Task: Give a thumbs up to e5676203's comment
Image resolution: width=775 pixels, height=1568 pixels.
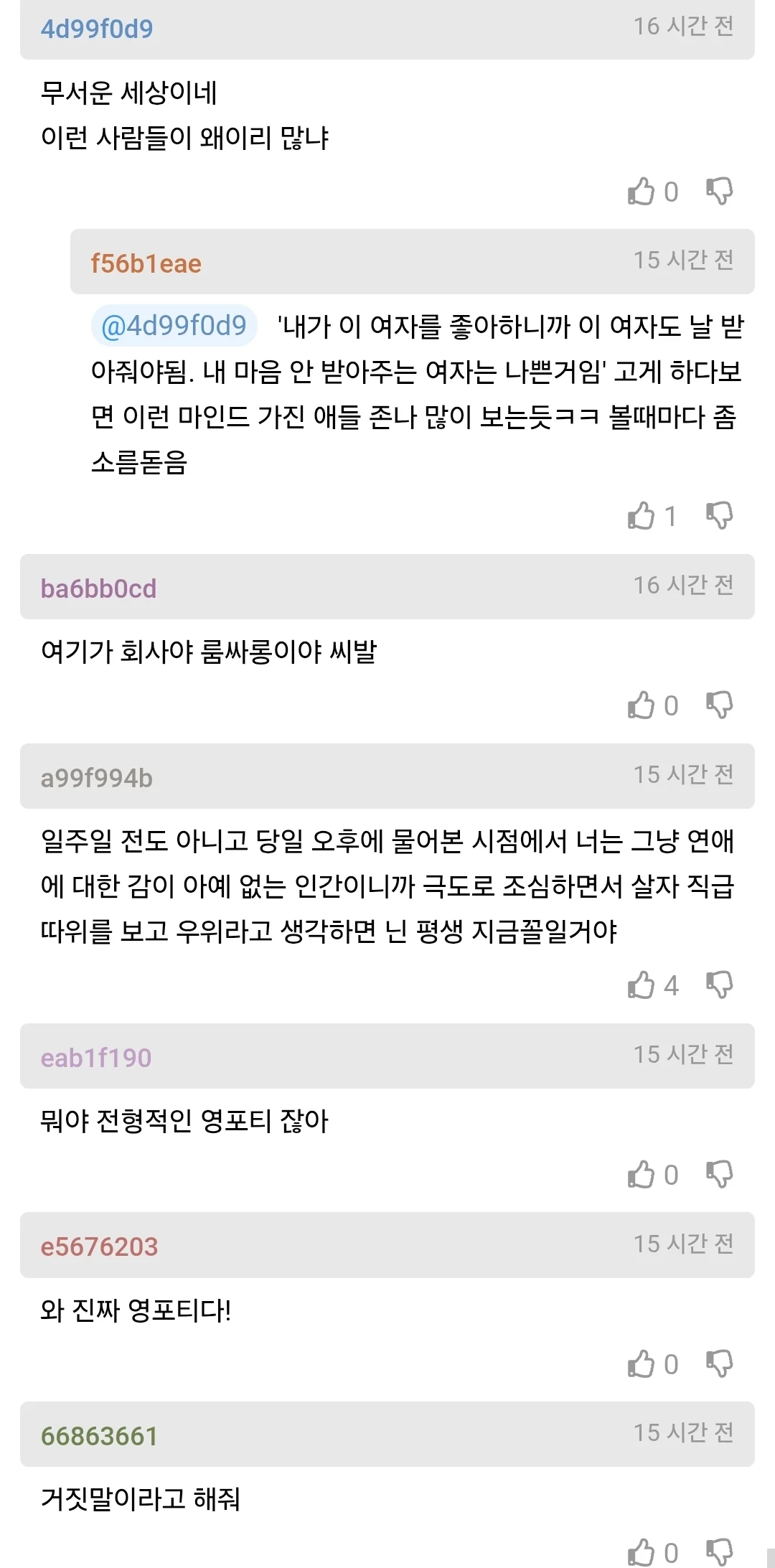Action: [x=641, y=1364]
